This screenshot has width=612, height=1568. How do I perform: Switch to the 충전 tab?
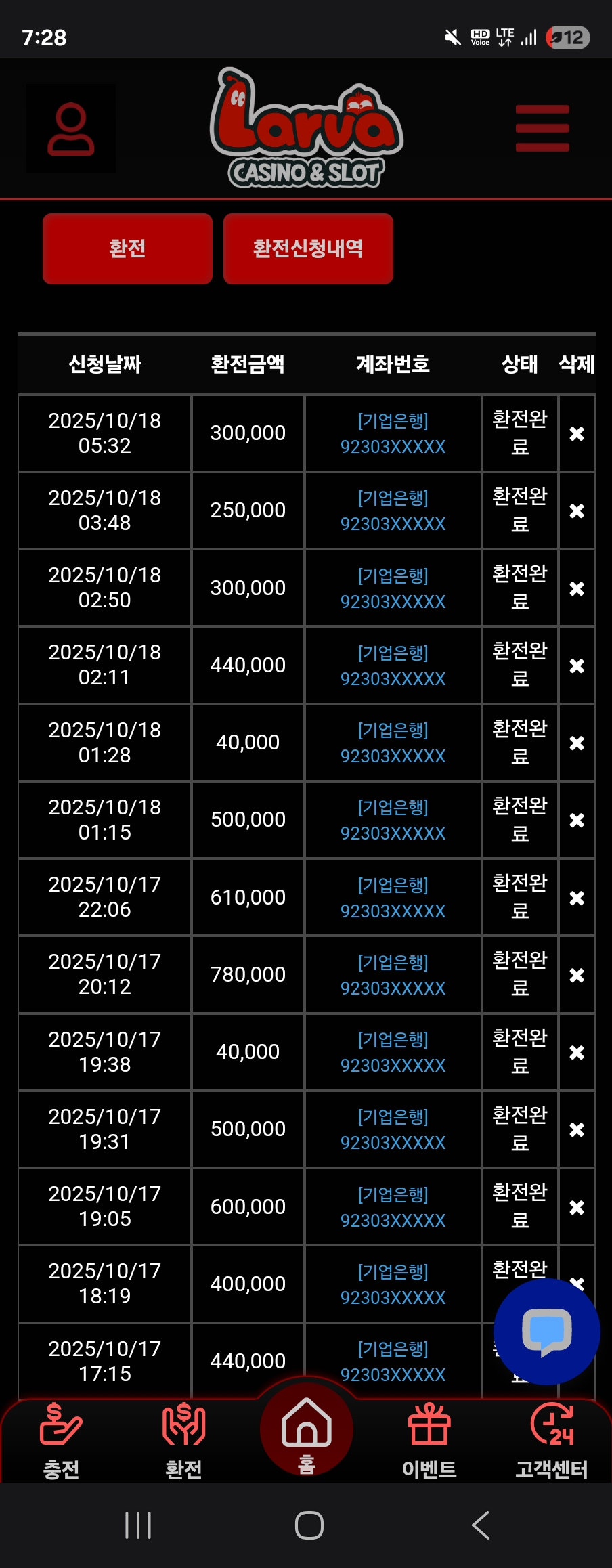point(61,1439)
